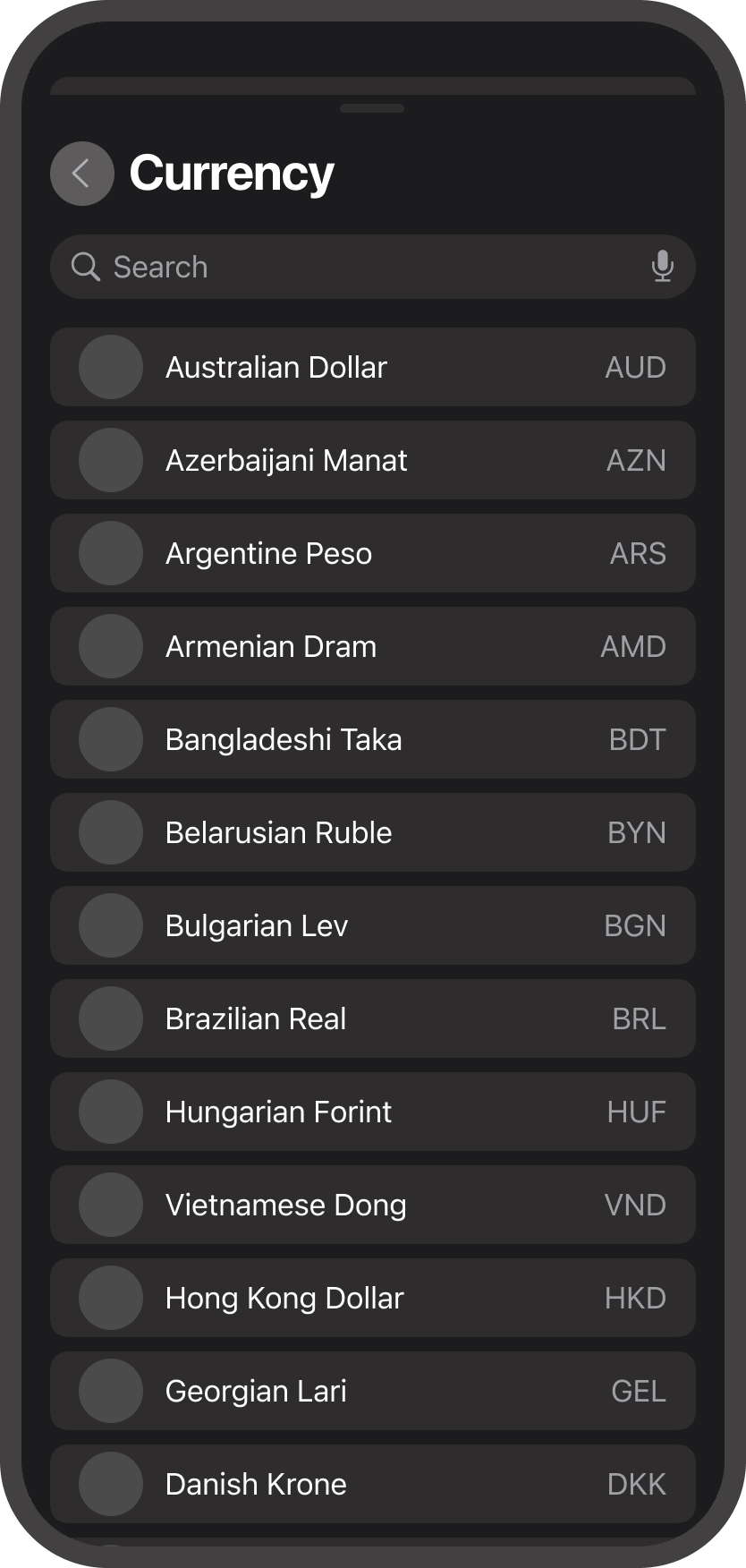Tap the sheet drag handle at the top
Image resolution: width=746 pixels, height=1568 pixels.
click(x=373, y=107)
